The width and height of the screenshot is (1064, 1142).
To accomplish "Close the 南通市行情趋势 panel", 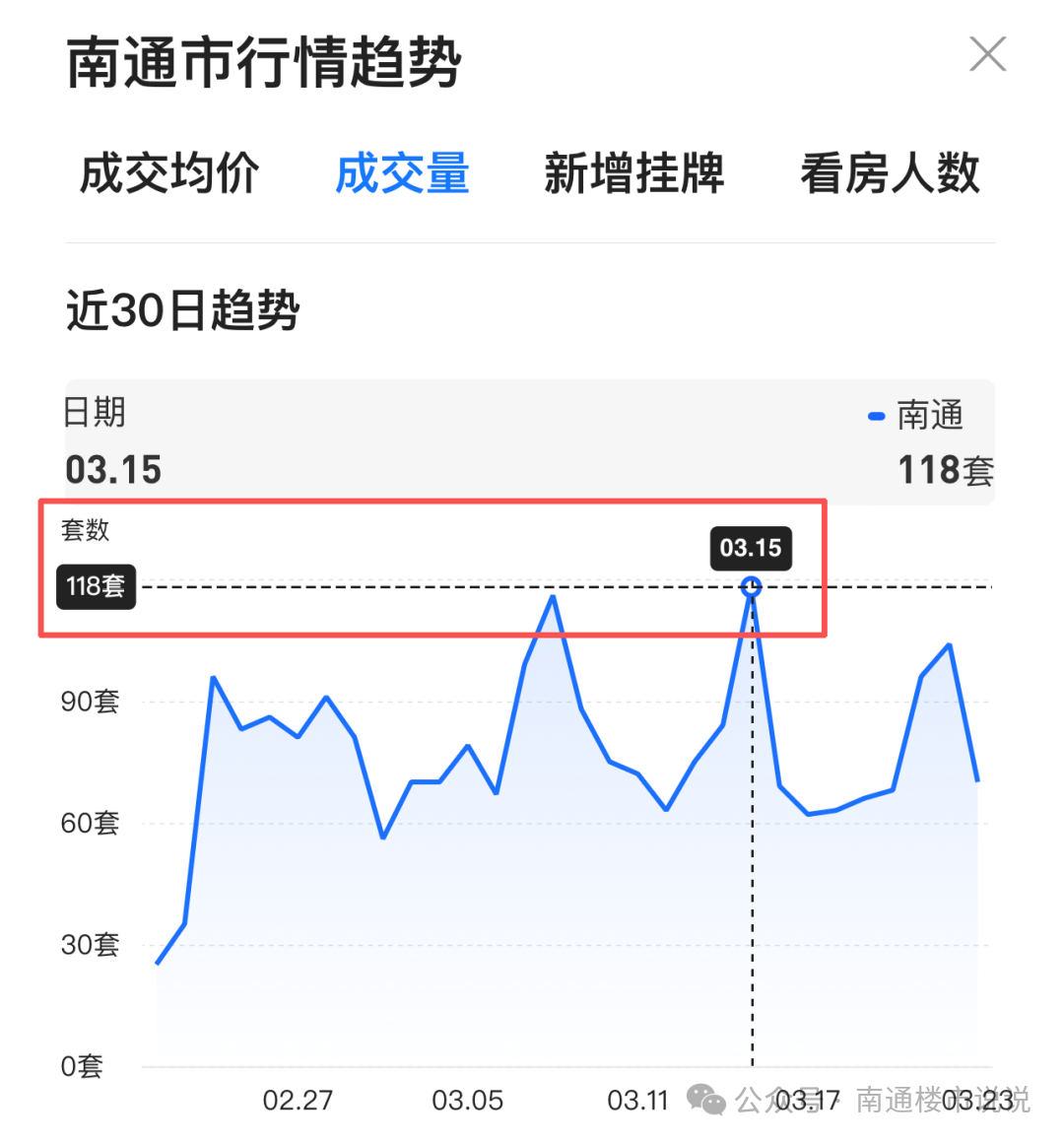I will 987,54.
